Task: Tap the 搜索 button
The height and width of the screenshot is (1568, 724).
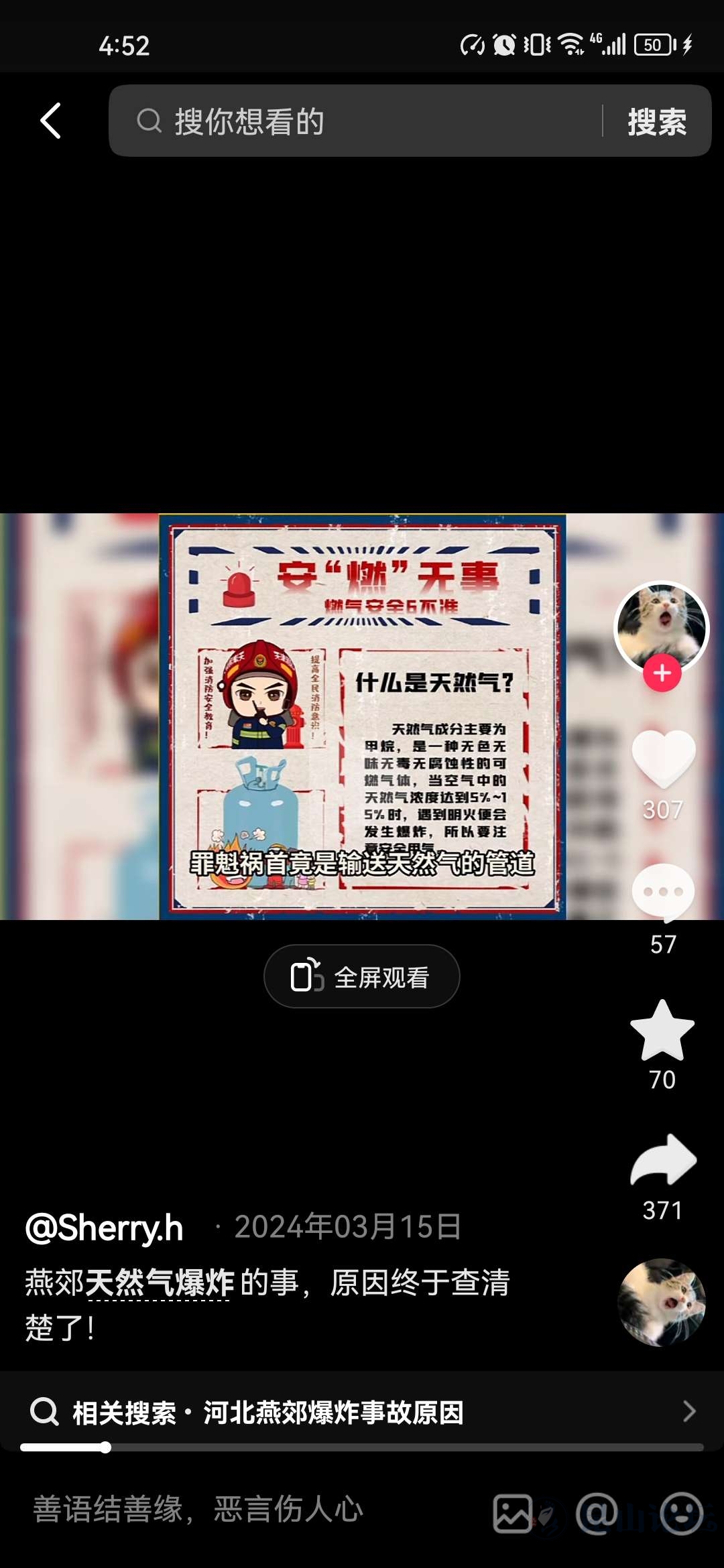Action: [657, 122]
